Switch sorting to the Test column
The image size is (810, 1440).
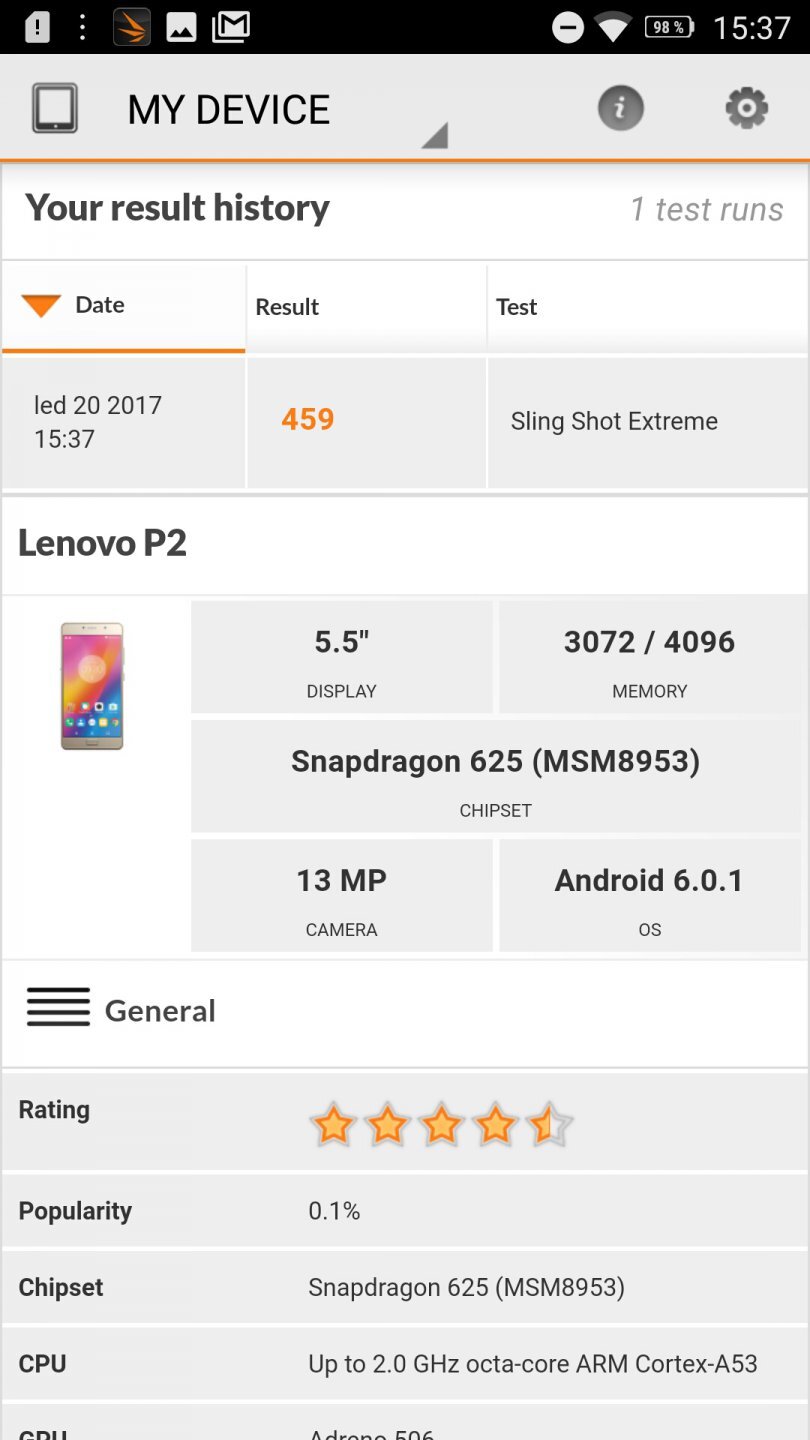tap(516, 307)
